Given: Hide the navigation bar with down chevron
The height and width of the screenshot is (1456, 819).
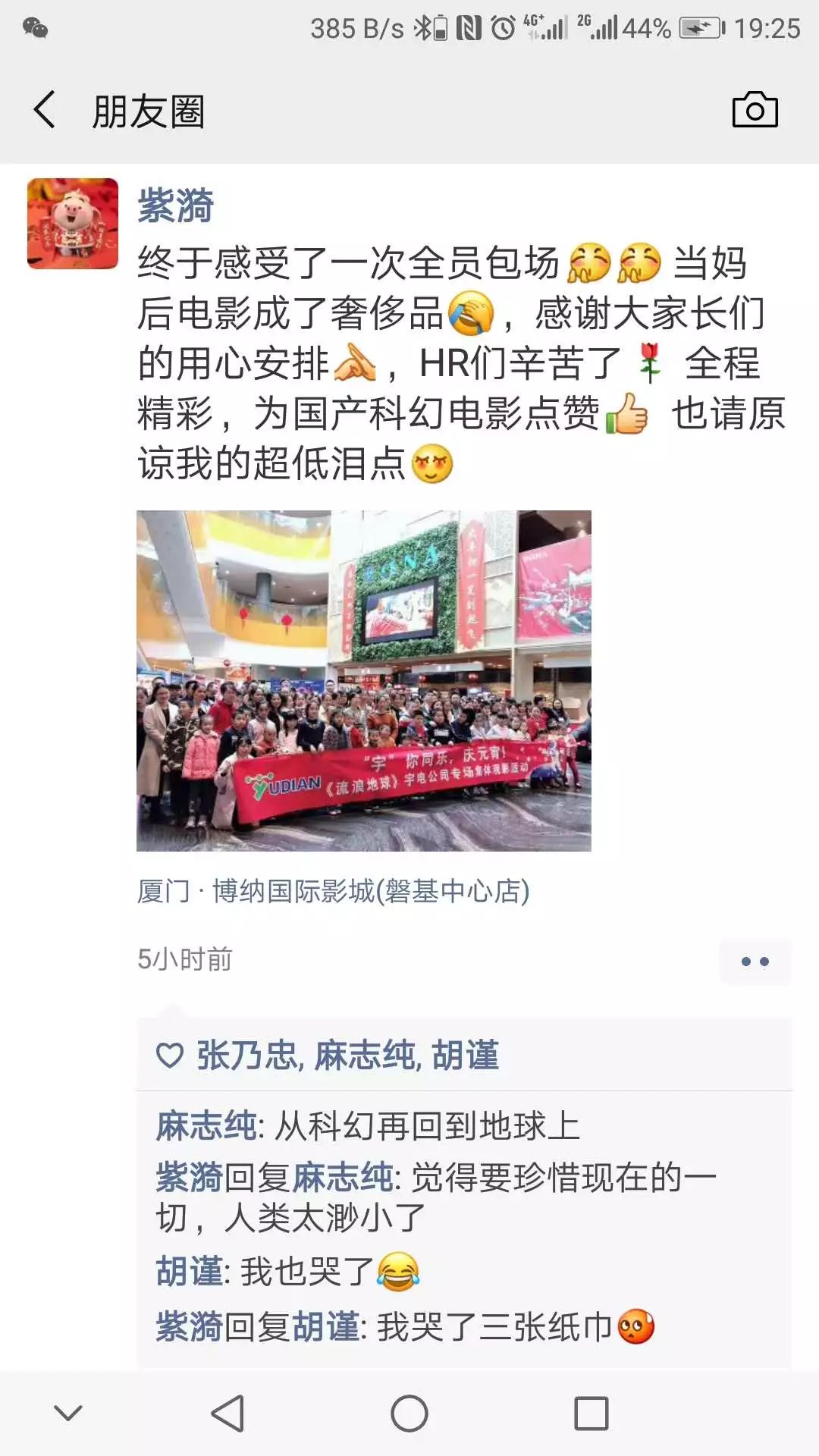Looking at the screenshot, I should (68, 1413).
